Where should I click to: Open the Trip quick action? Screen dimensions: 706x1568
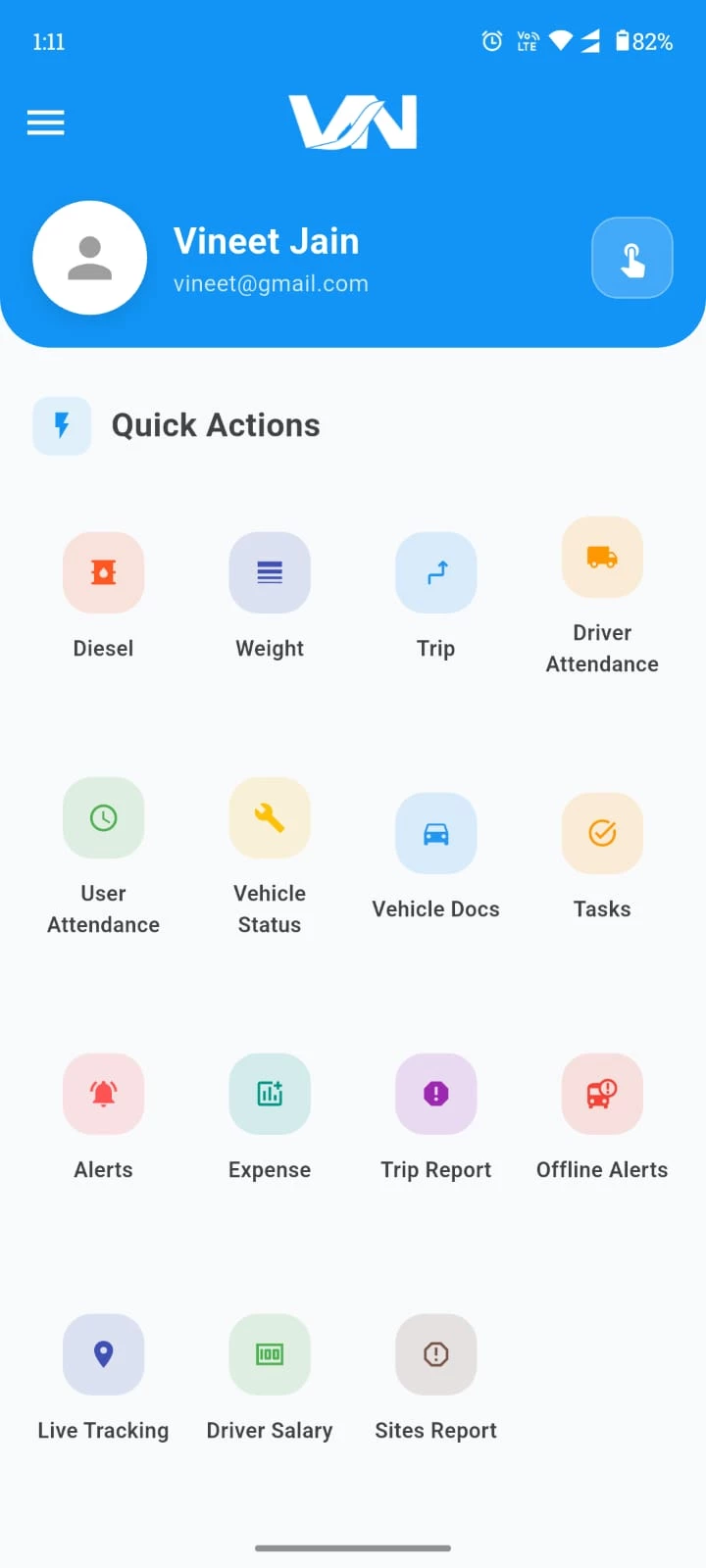pos(435,573)
